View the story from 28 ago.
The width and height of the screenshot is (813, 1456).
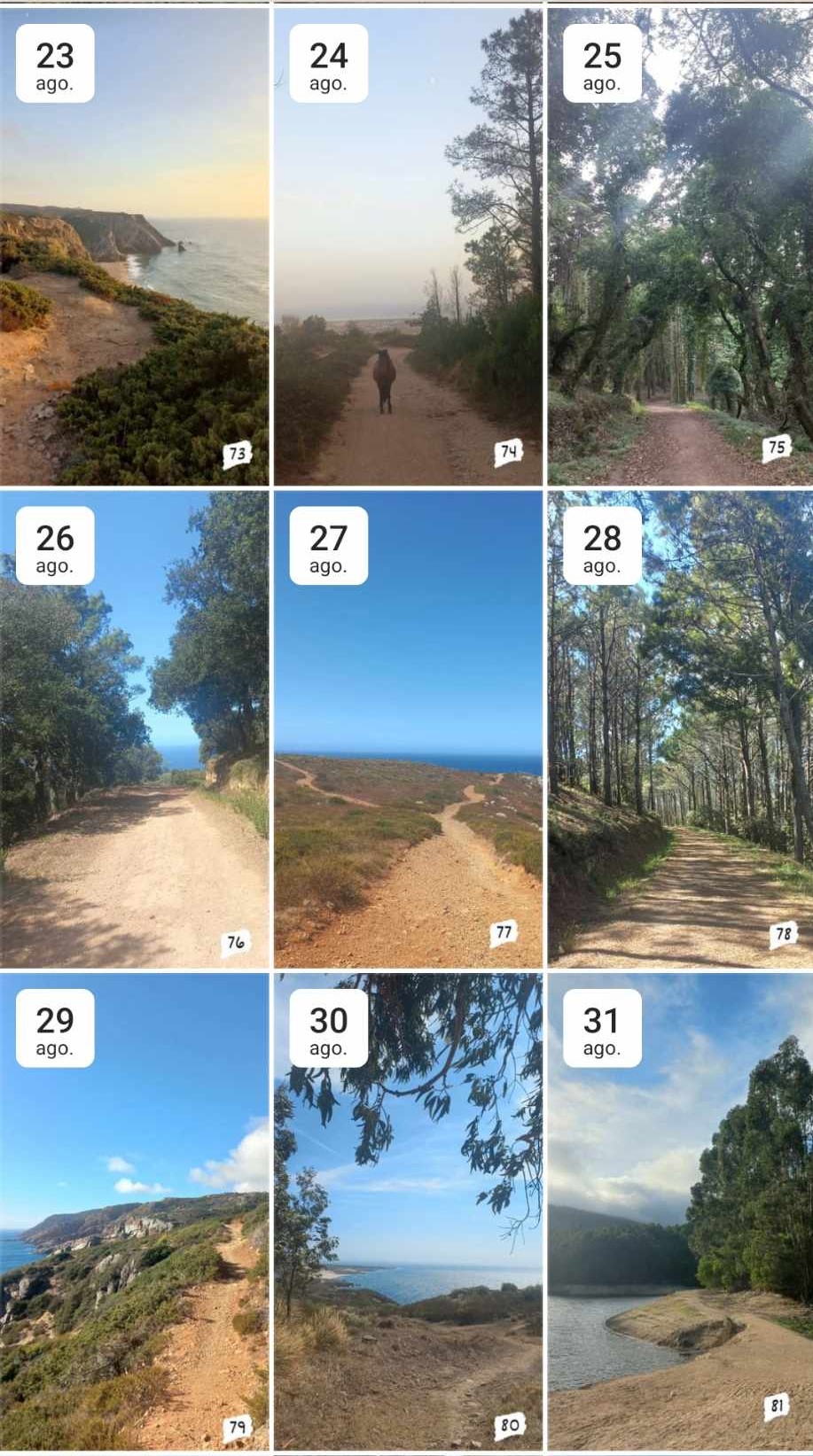pyautogui.click(x=680, y=728)
